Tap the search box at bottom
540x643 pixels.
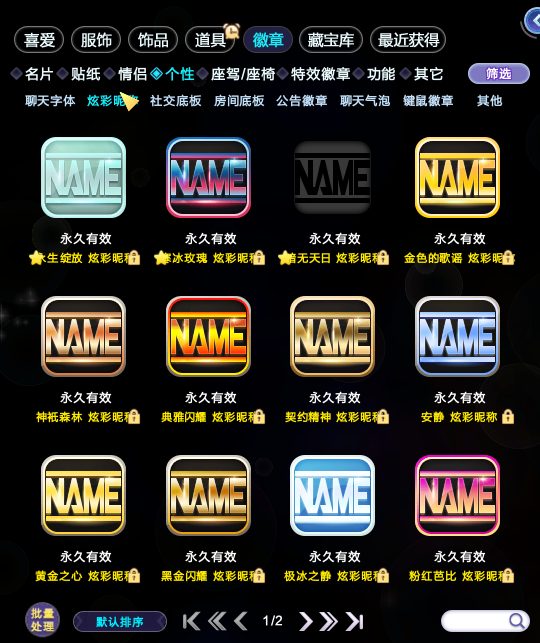[485, 621]
